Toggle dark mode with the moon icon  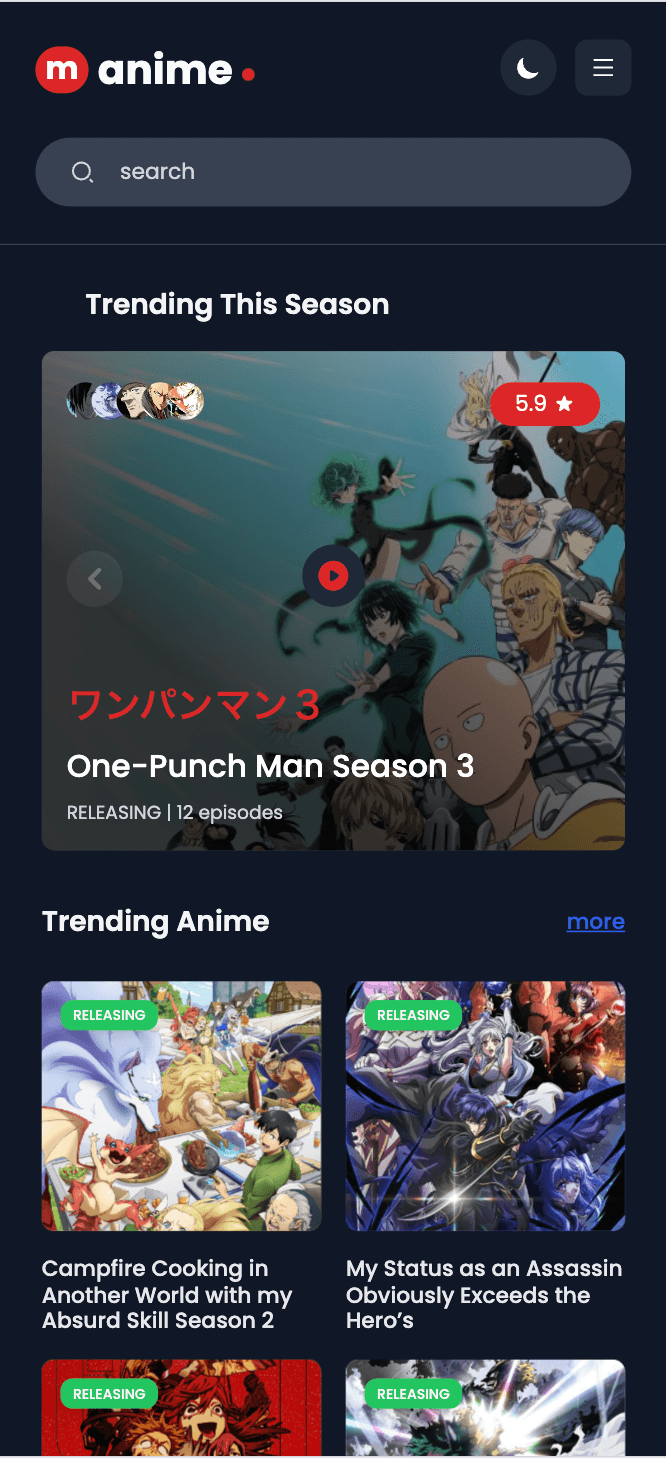tap(528, 68)
